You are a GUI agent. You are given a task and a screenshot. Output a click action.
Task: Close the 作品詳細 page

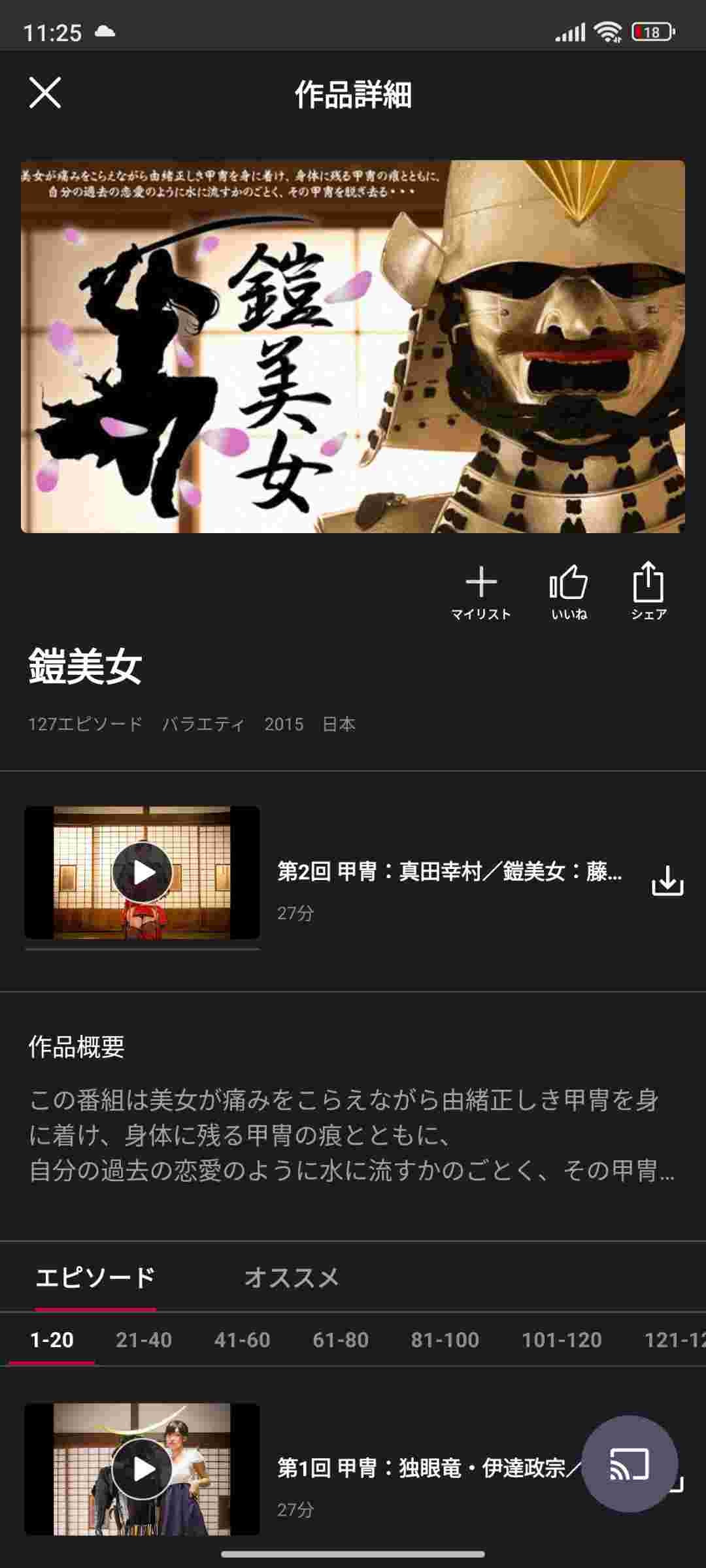coord(45,93)
